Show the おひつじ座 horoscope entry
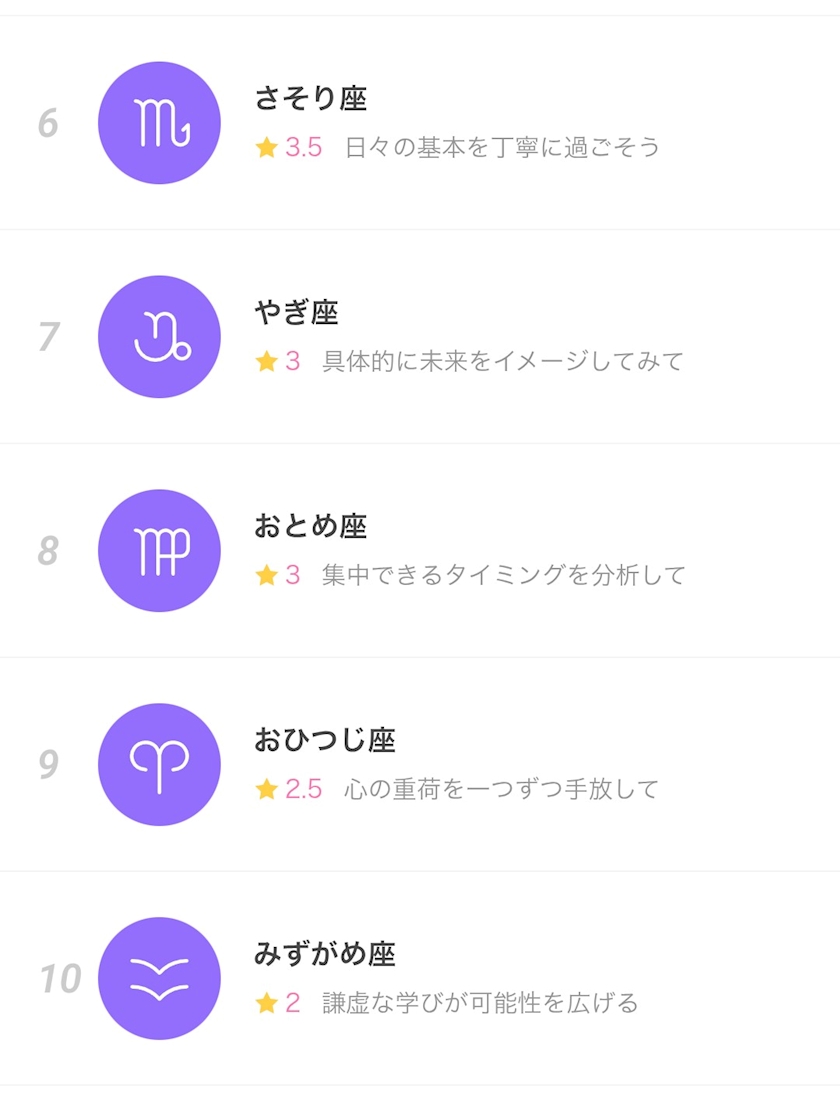 (x=420, y=765)
